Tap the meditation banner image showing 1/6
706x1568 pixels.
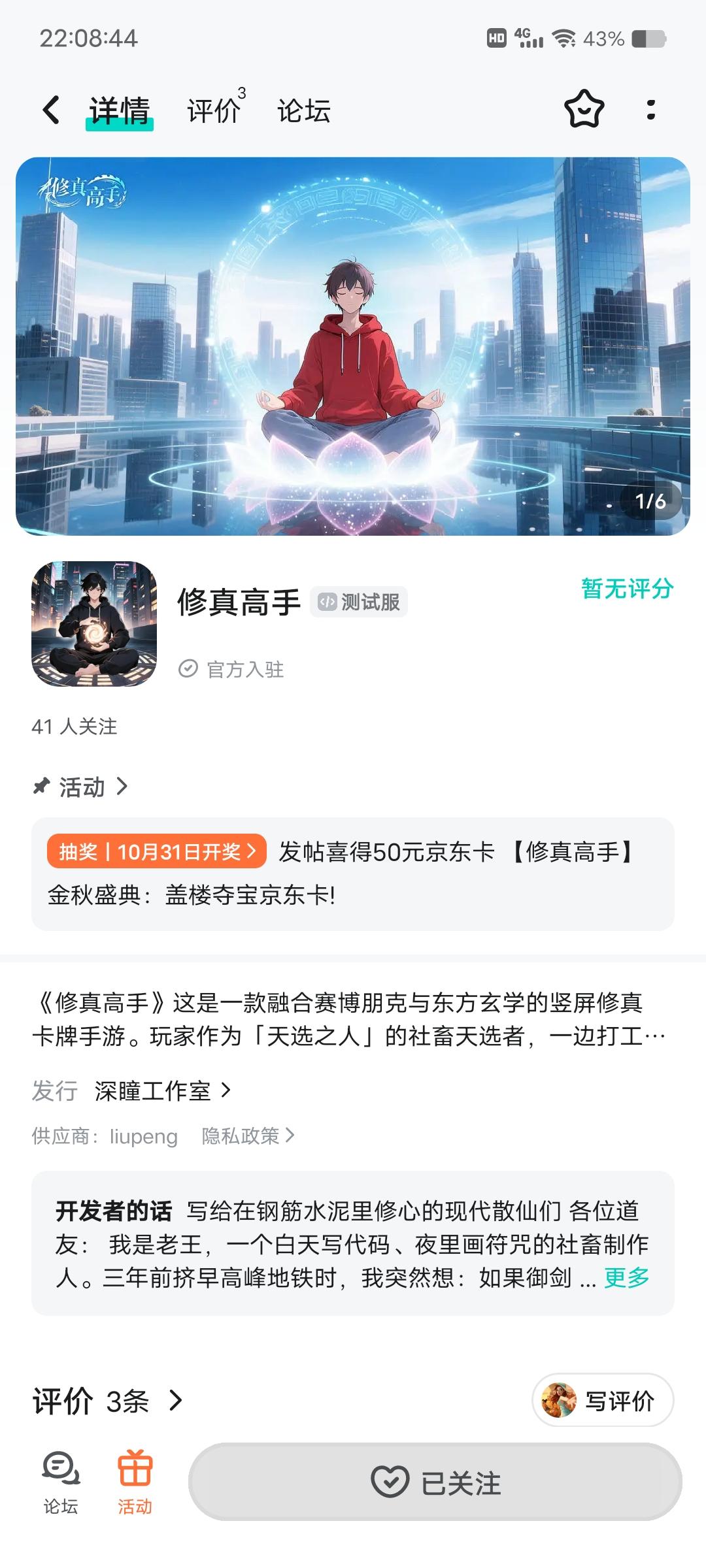tap(353, 346)
